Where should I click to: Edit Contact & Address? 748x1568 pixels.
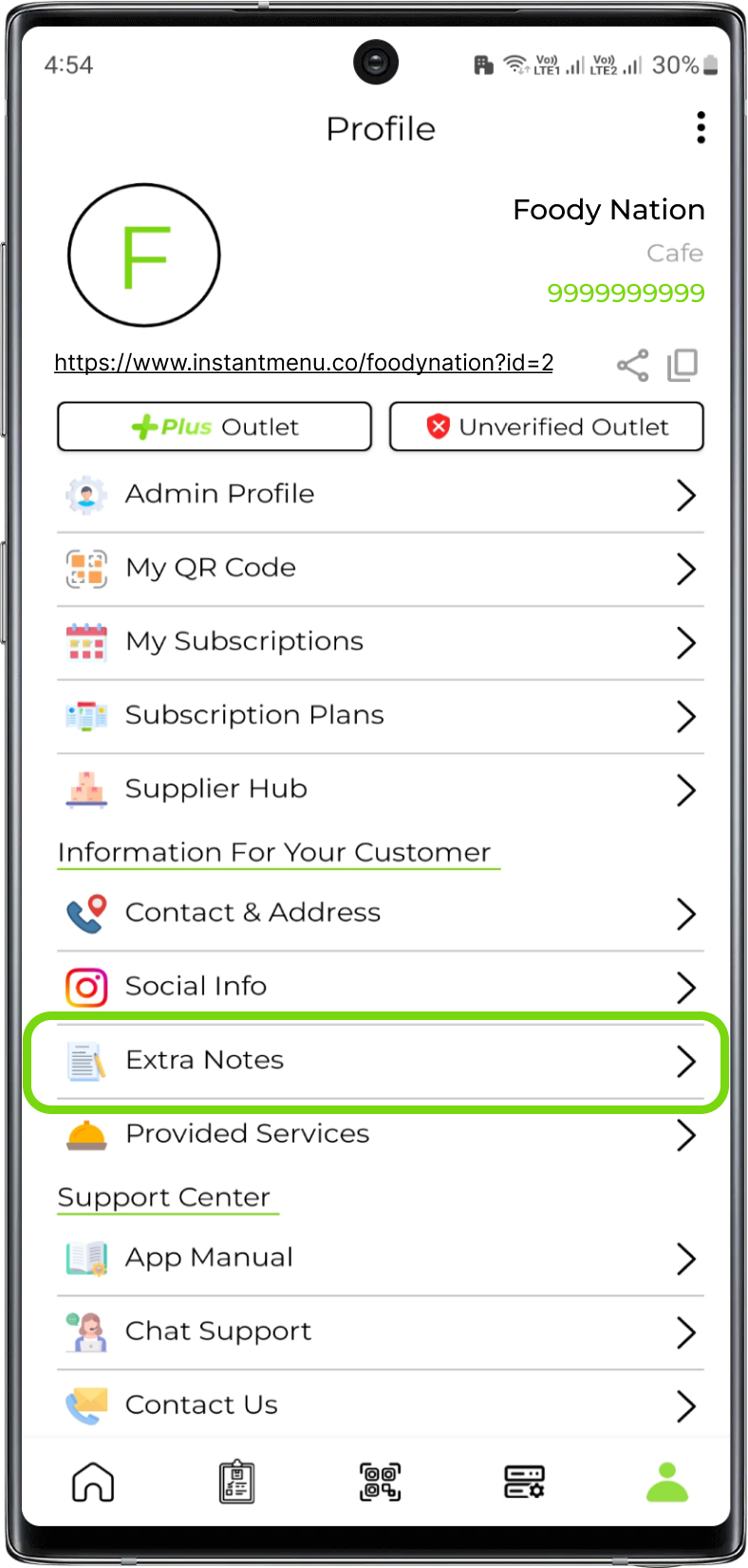(x=380, y=913)
